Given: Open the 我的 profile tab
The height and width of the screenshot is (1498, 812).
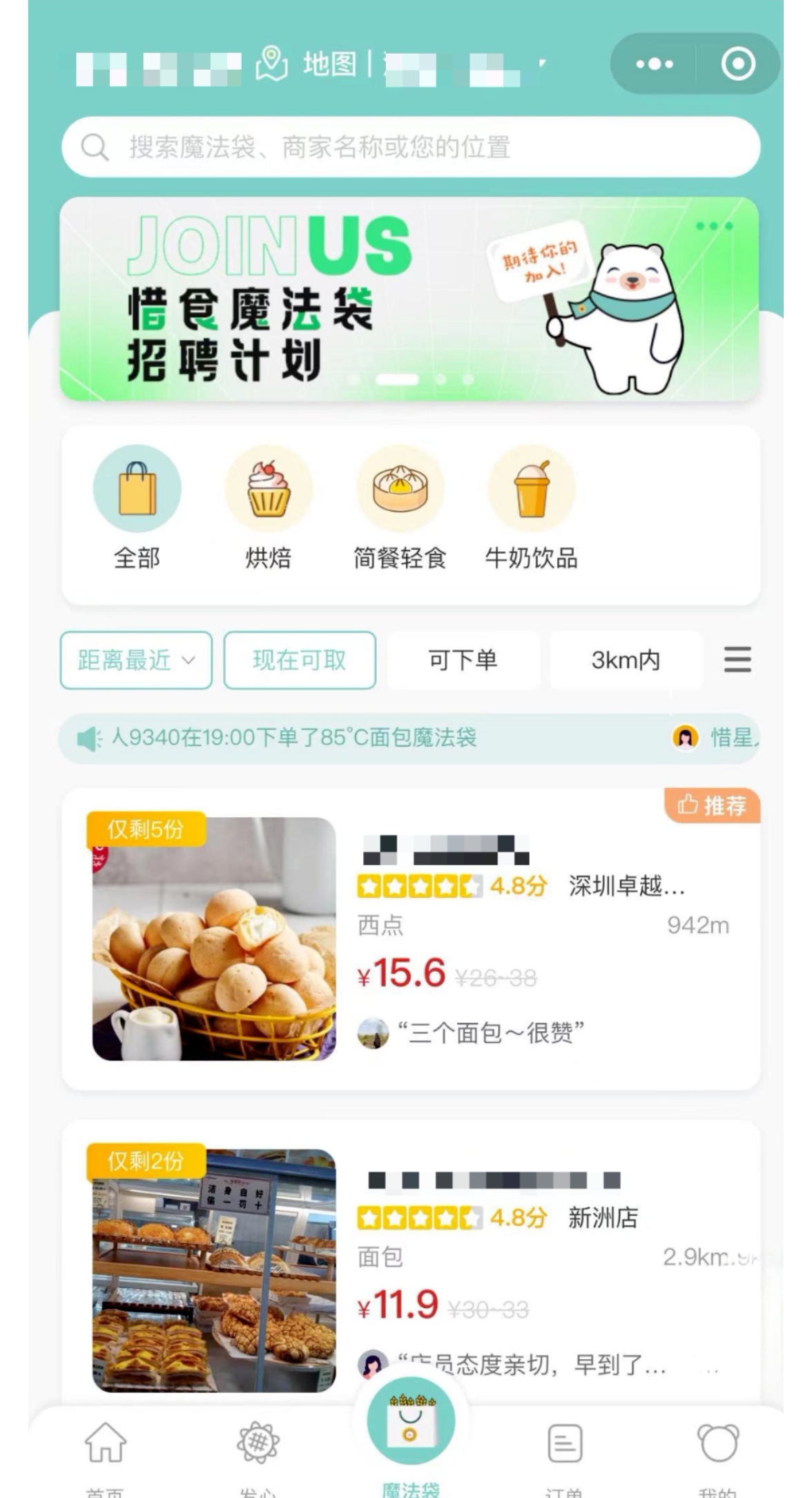Looking at the screenshot, I should tap(717, 1450).
